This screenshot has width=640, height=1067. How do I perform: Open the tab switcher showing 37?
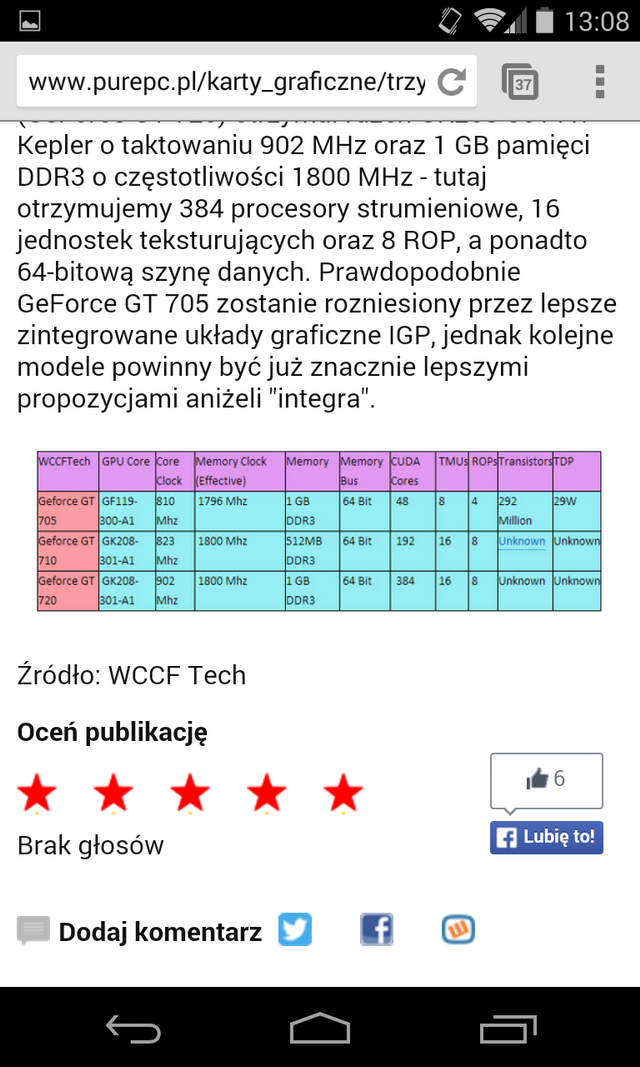click(x=520, y=82)
